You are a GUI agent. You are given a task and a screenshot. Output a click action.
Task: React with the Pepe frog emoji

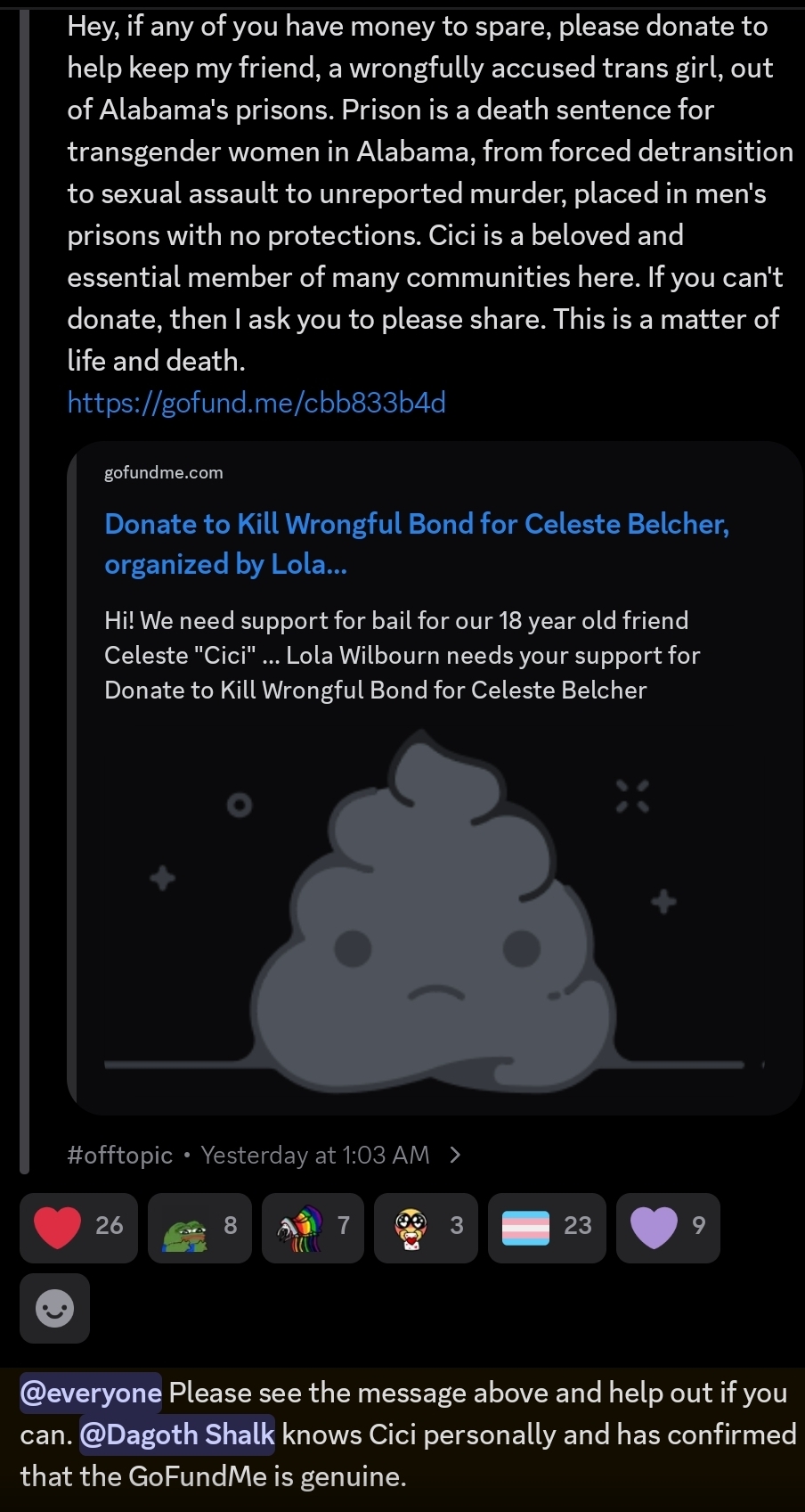click(x=199, y=1227)
